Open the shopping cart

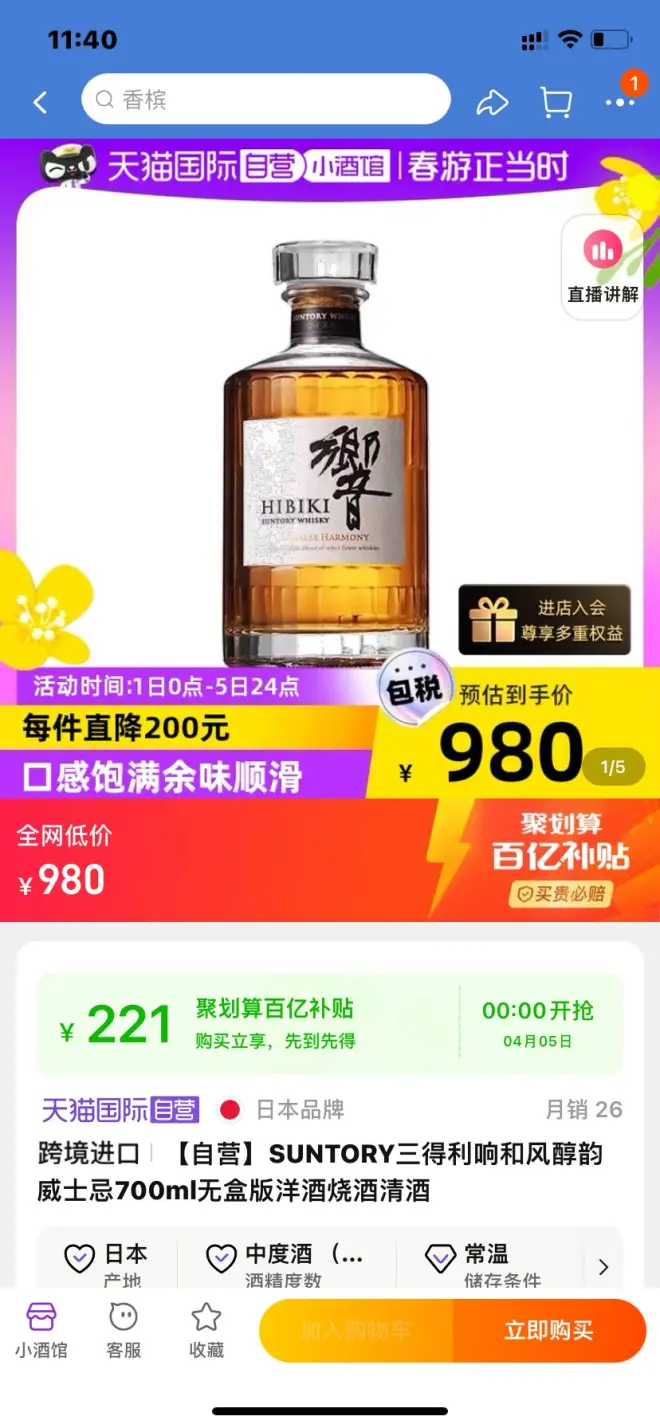pos(556,101)
